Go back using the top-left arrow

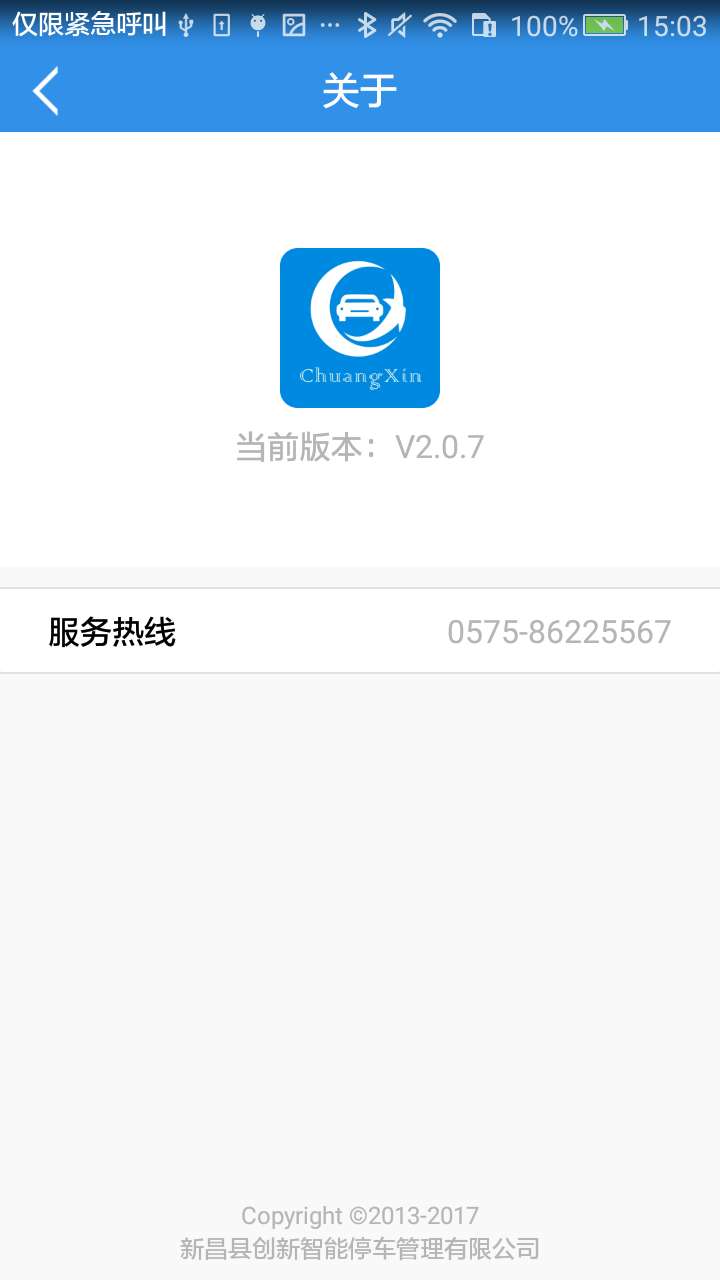coord(46,91)
